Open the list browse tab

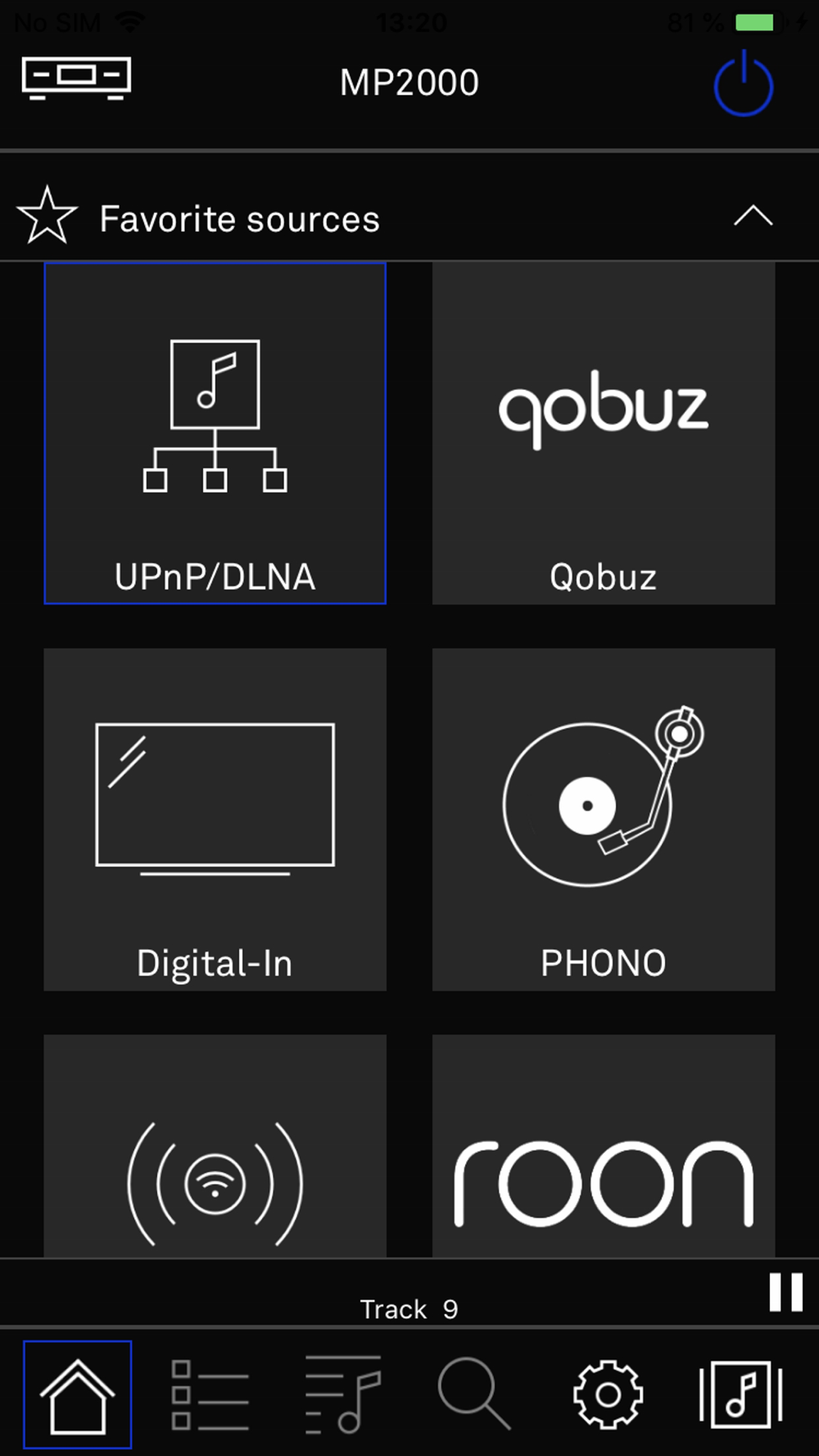(x=210, y=1395)
